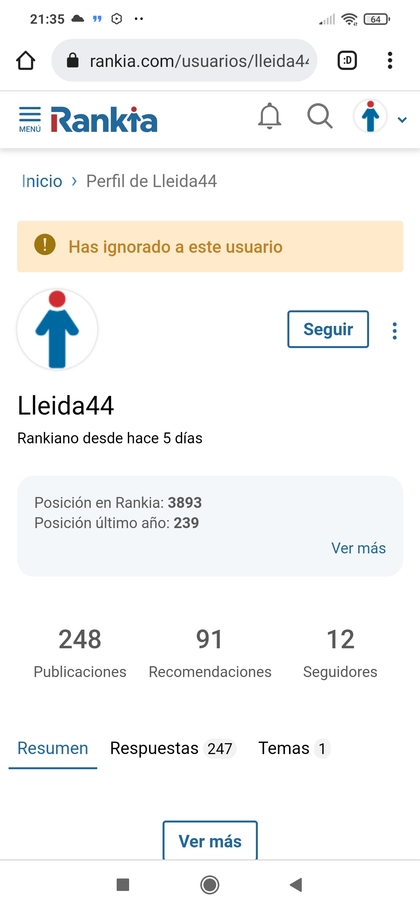The image size is (420, 910).
Task: Open the Rankia menu drawer
Action: click(30, 119)
